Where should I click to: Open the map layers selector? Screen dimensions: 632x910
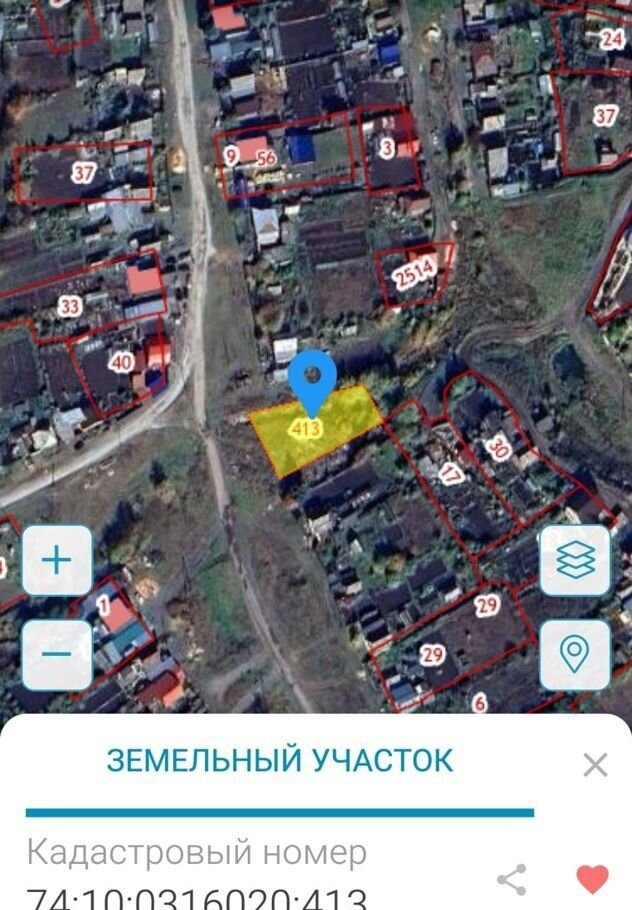coord(574,560)
